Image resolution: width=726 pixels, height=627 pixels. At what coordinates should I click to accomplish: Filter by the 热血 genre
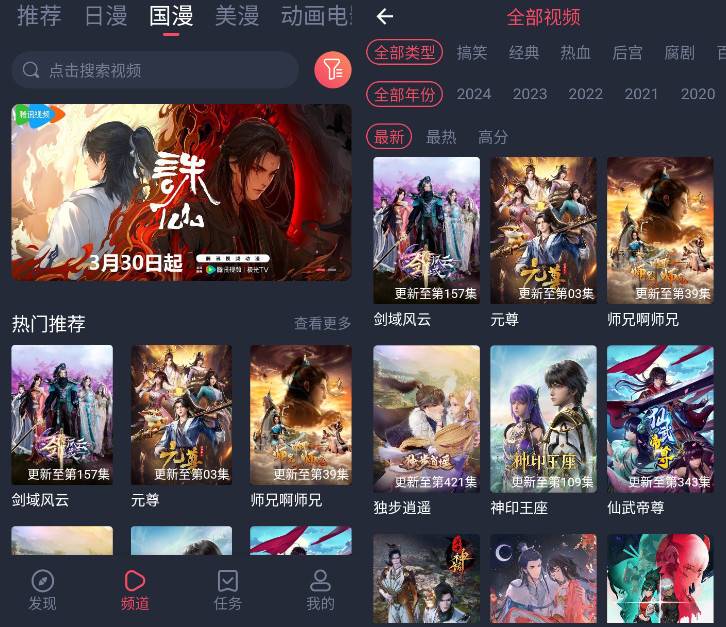575,53
